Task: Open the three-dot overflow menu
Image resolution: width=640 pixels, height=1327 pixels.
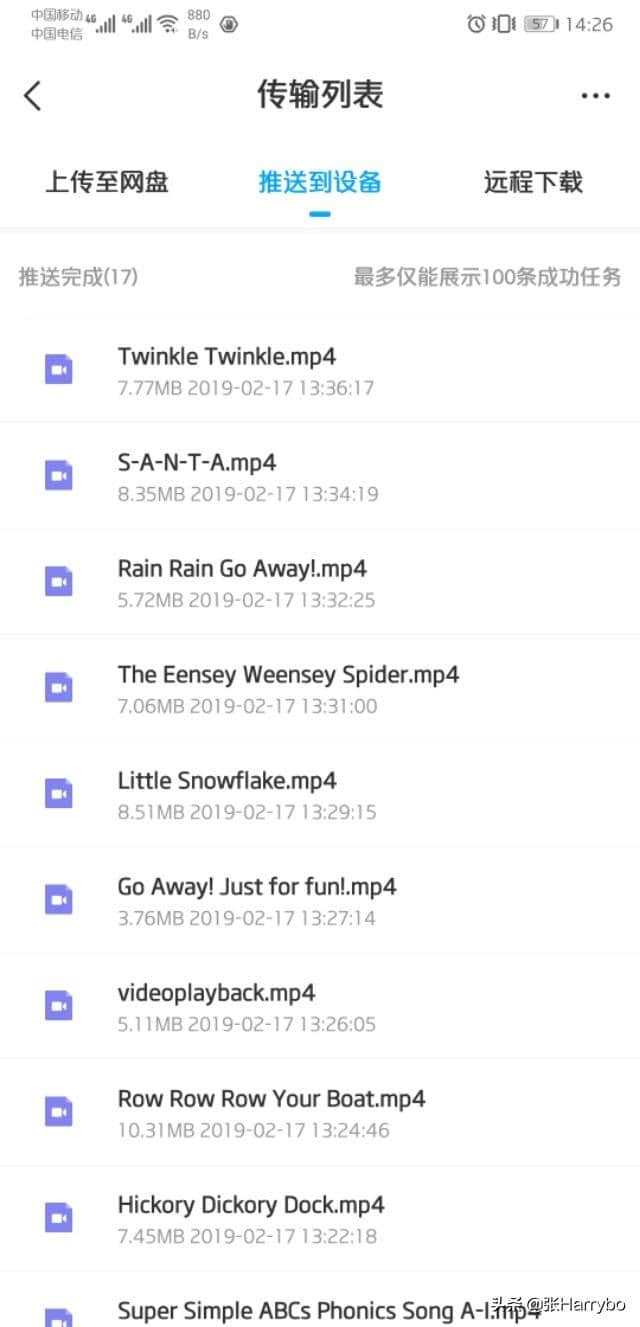Action: [595, 96]
